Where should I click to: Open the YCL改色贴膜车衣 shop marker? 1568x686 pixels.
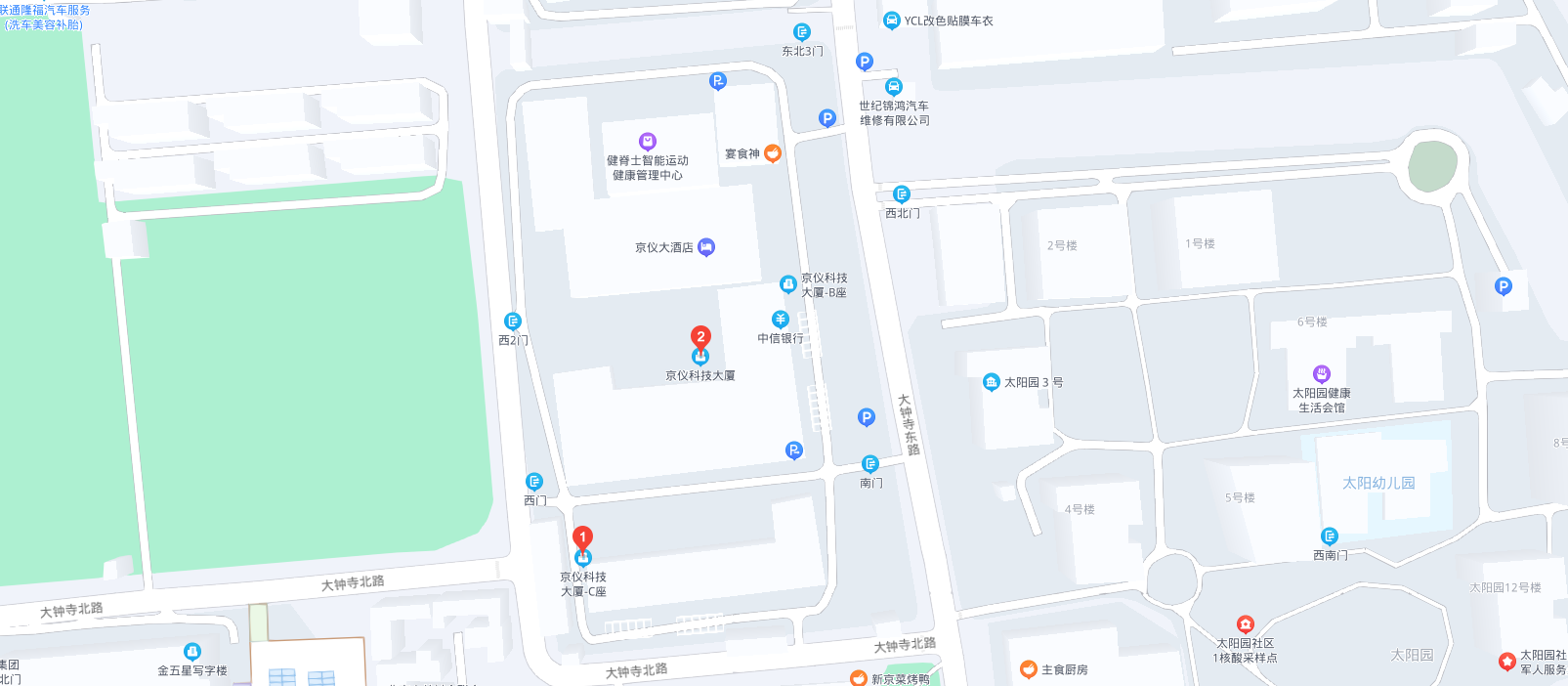pos(891,21)
